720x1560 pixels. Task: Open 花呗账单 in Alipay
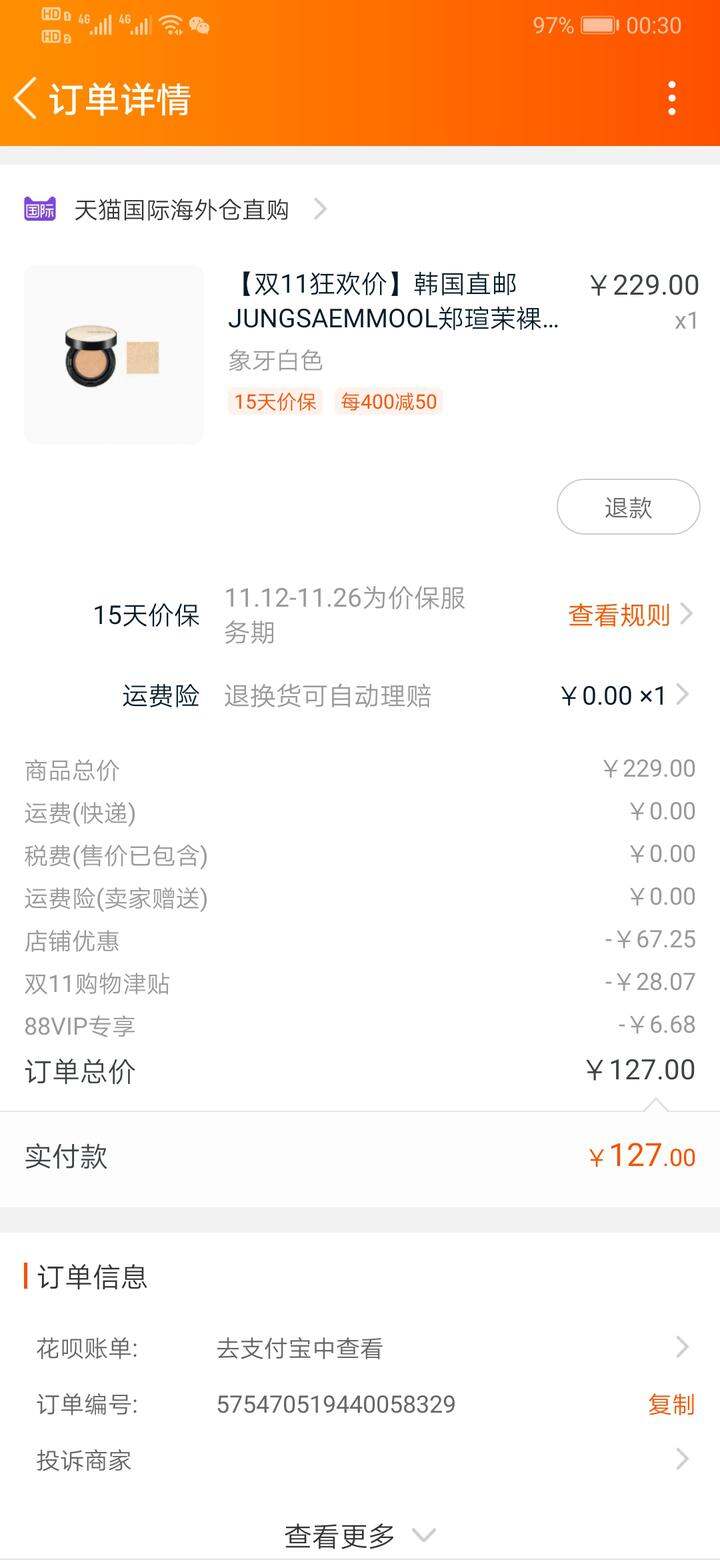pos(360,1348)
